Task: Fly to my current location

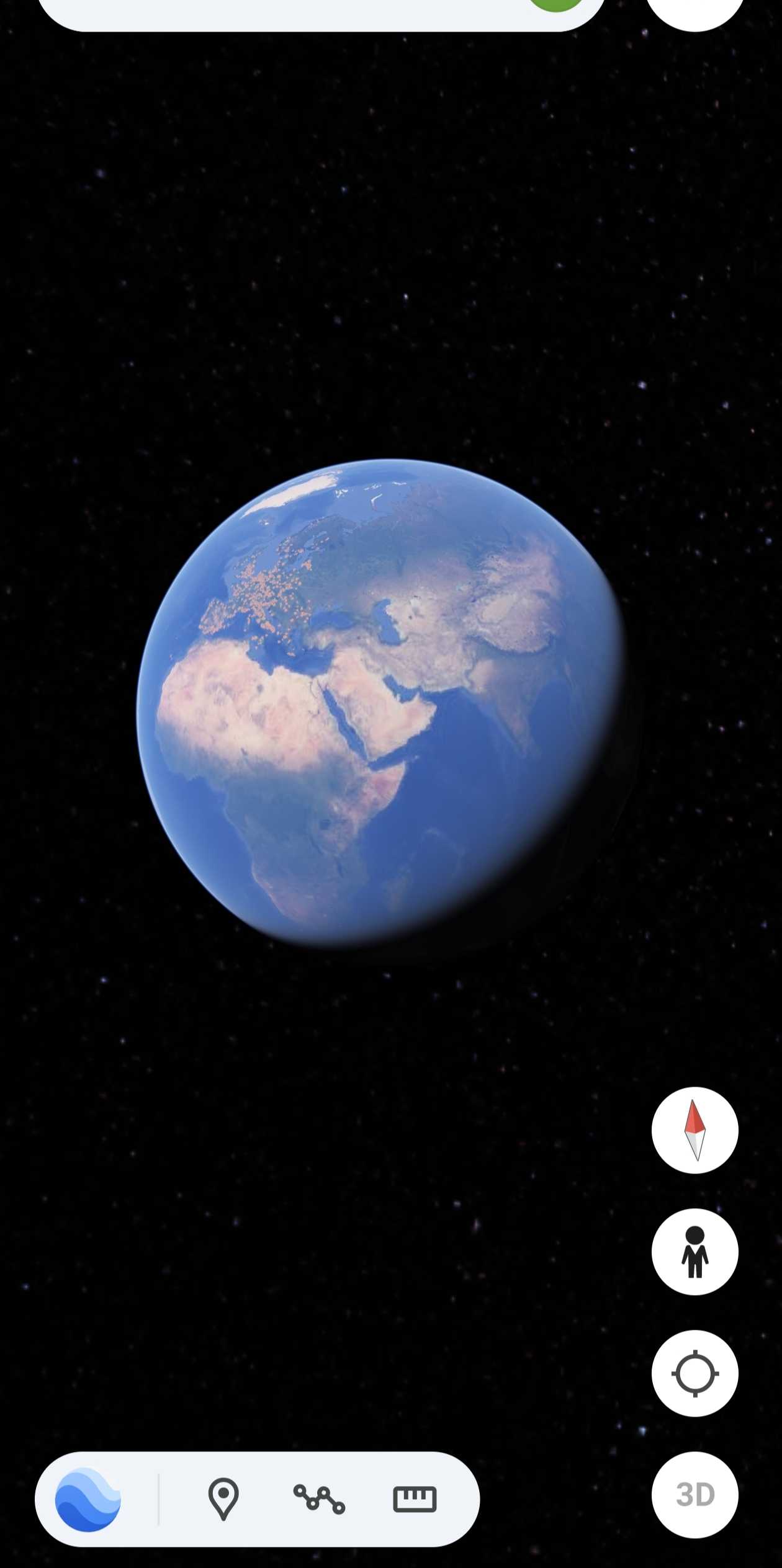Action: click(x=694, y=1373)
